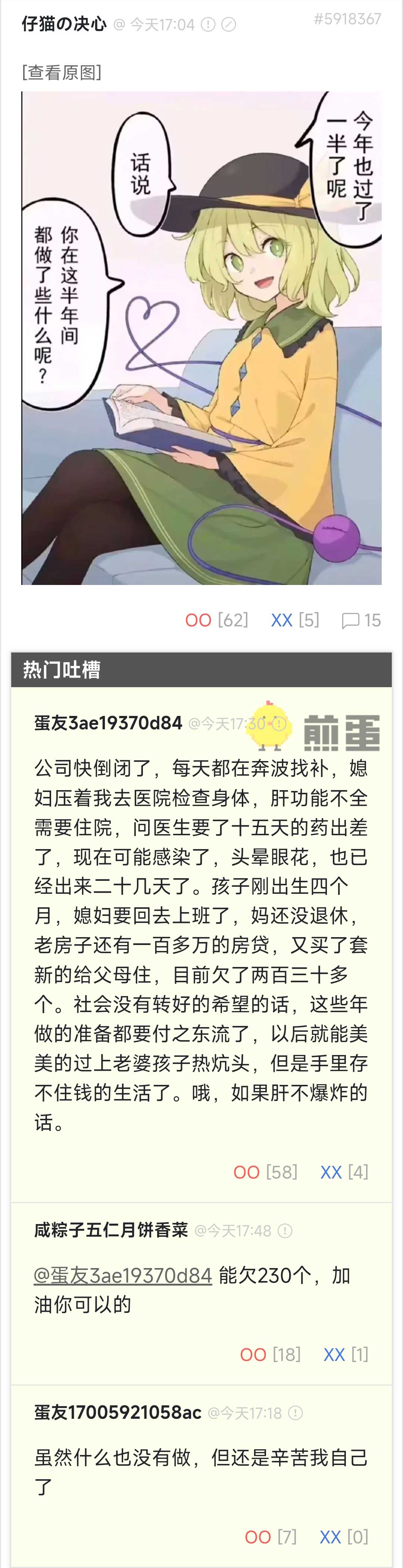Open the 查看原图 link

pos(62,72)
